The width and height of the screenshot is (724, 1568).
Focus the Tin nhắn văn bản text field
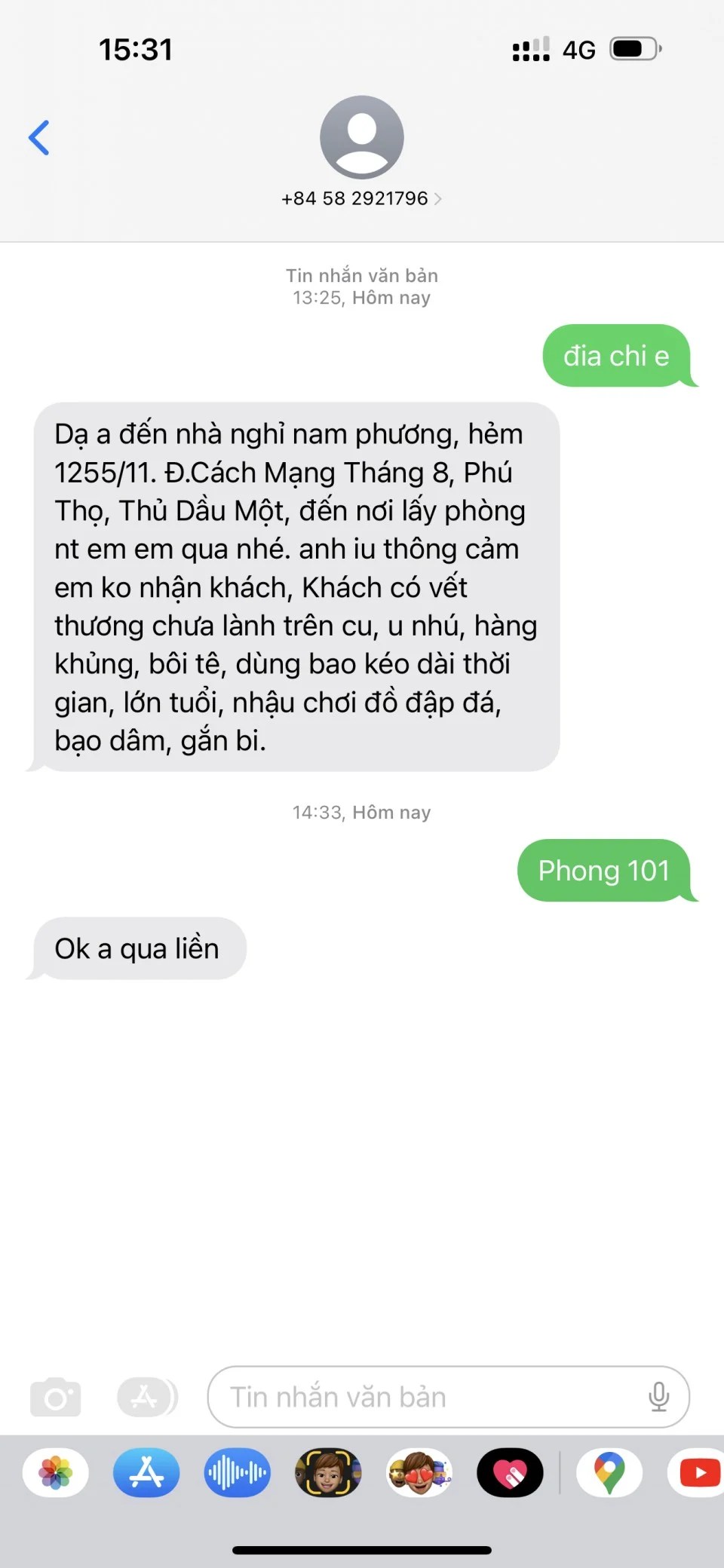point(430,1397)
